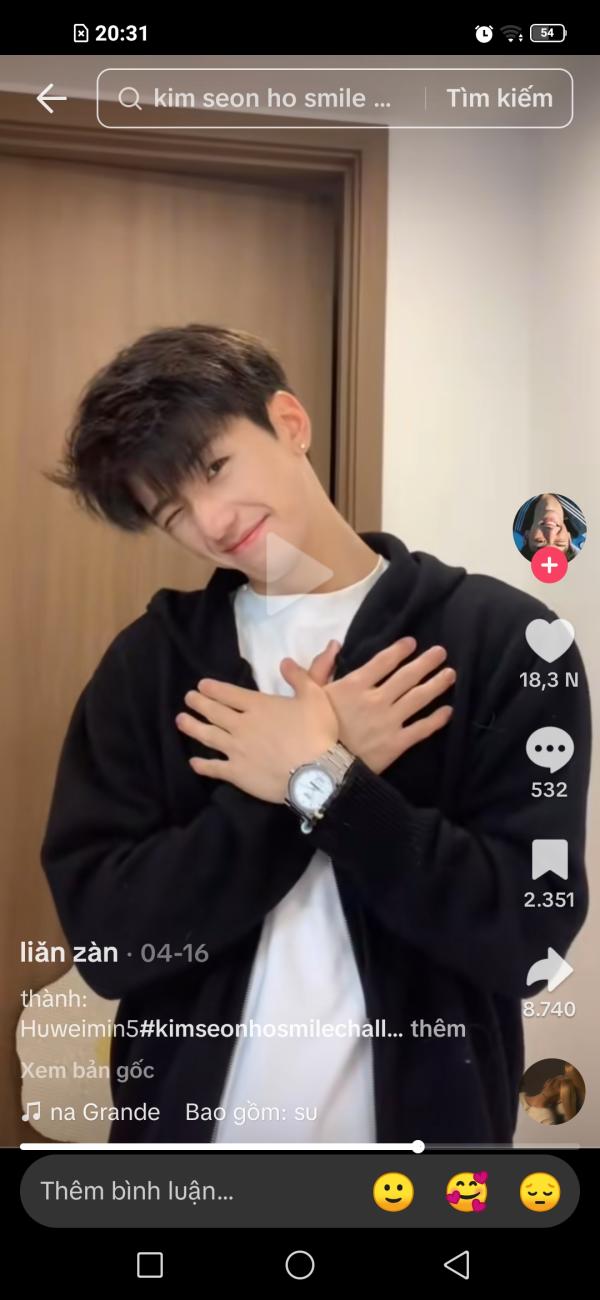
Task: Tap the "Thêm bình luận" comment field
Action: point(190,1191)
